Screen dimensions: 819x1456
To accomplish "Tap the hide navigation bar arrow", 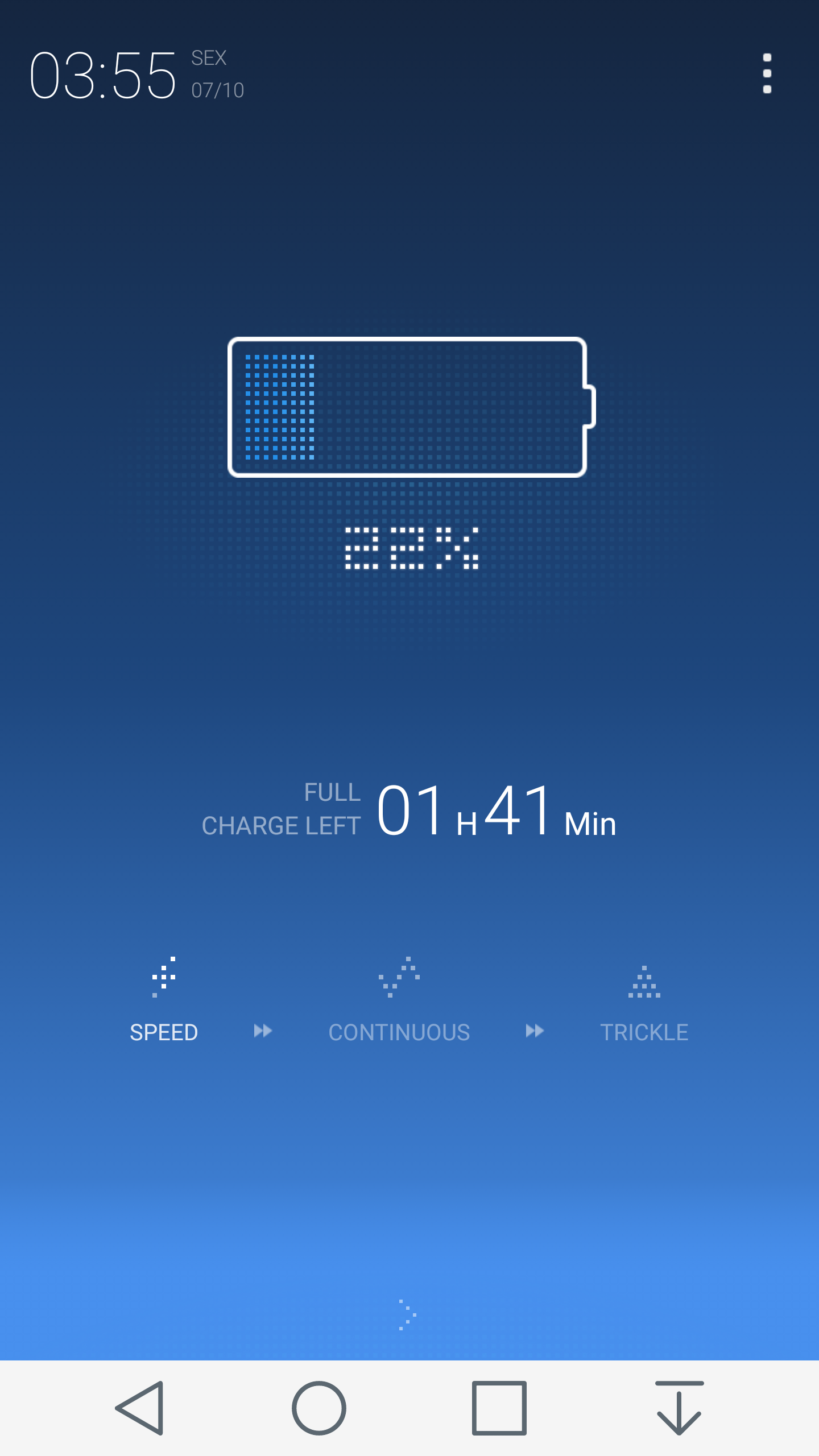I will pos(679,1408).
